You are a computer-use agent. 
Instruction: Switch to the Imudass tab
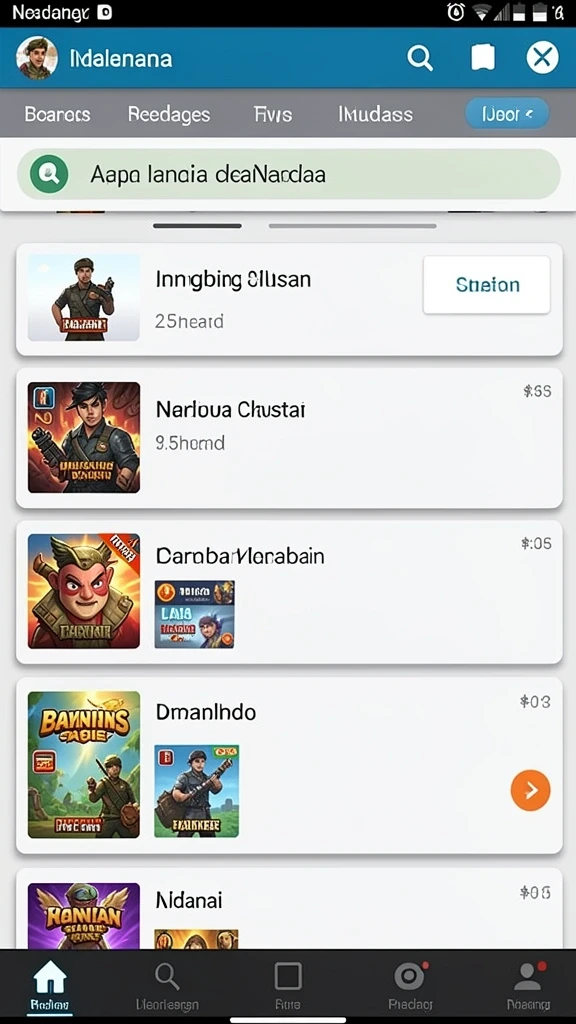(x=376, y=114)
